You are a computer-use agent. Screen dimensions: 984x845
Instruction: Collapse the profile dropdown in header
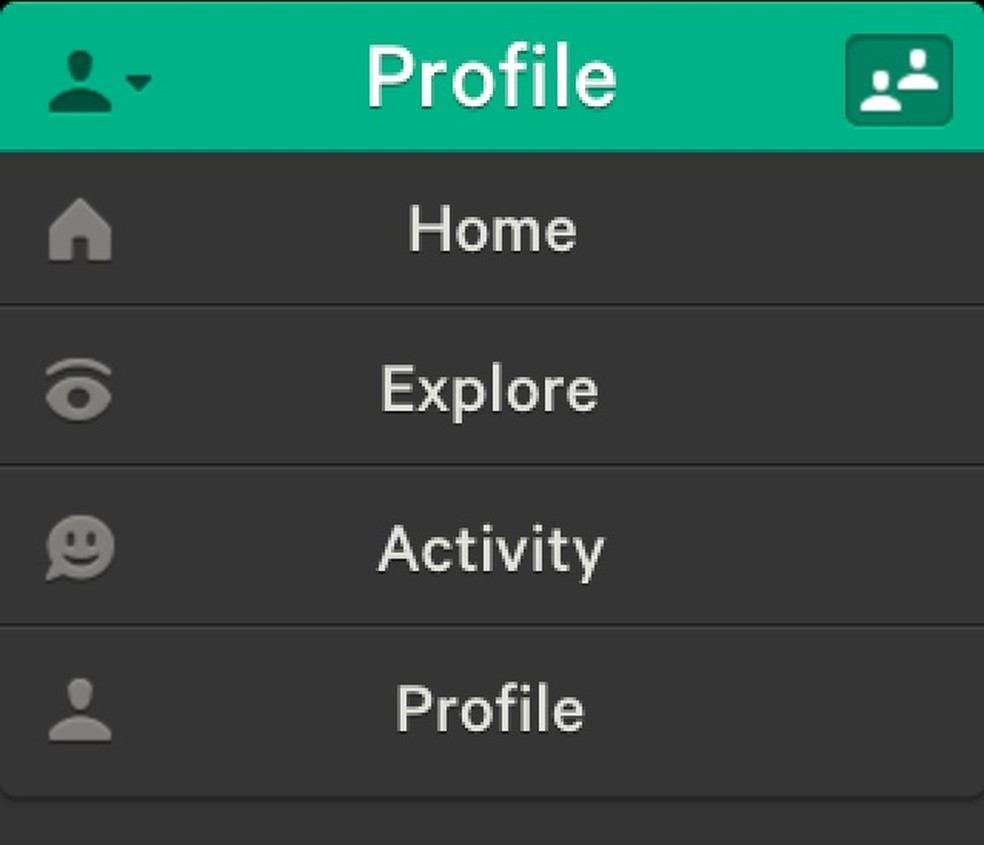[x=98, y=80]
